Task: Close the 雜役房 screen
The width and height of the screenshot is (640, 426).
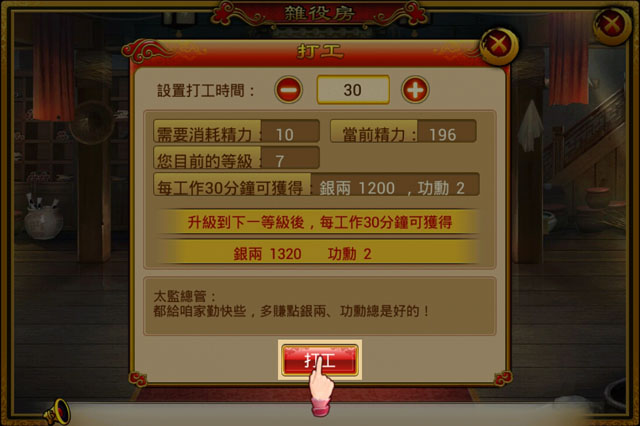Action: [611, 24]
